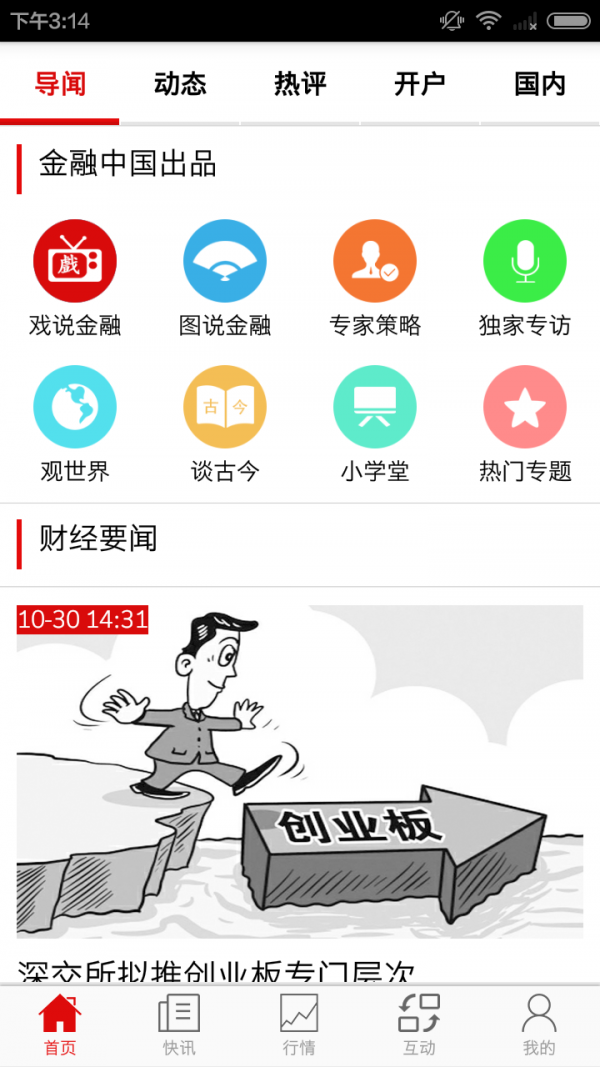
Task: Open 独家专访 microphone icon
Action: point(525,262)
